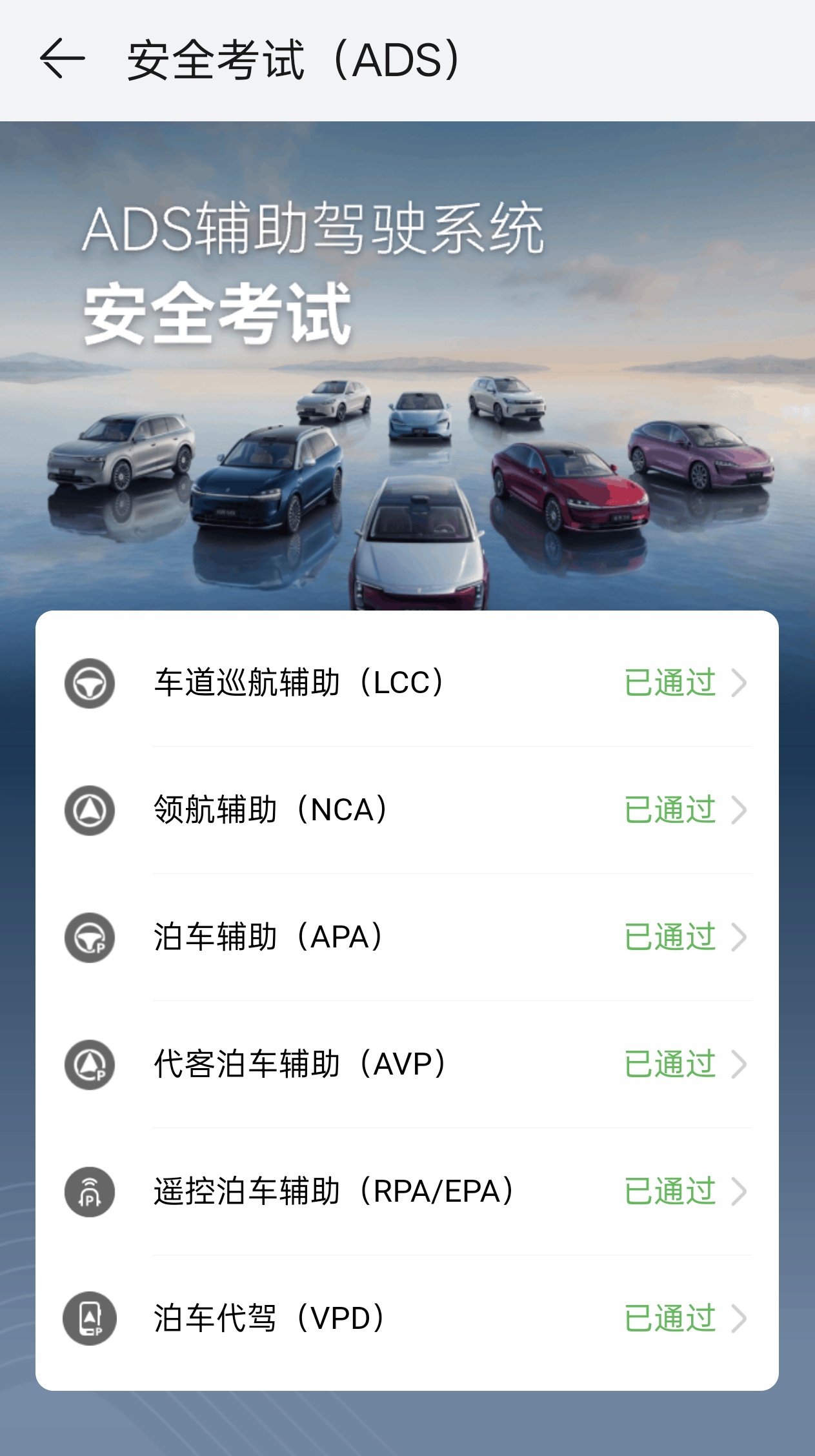Click the 泊车代驾 (VPD) phone icon
The width and height of the screenshot is (815, 1456).
point(89,1318)
